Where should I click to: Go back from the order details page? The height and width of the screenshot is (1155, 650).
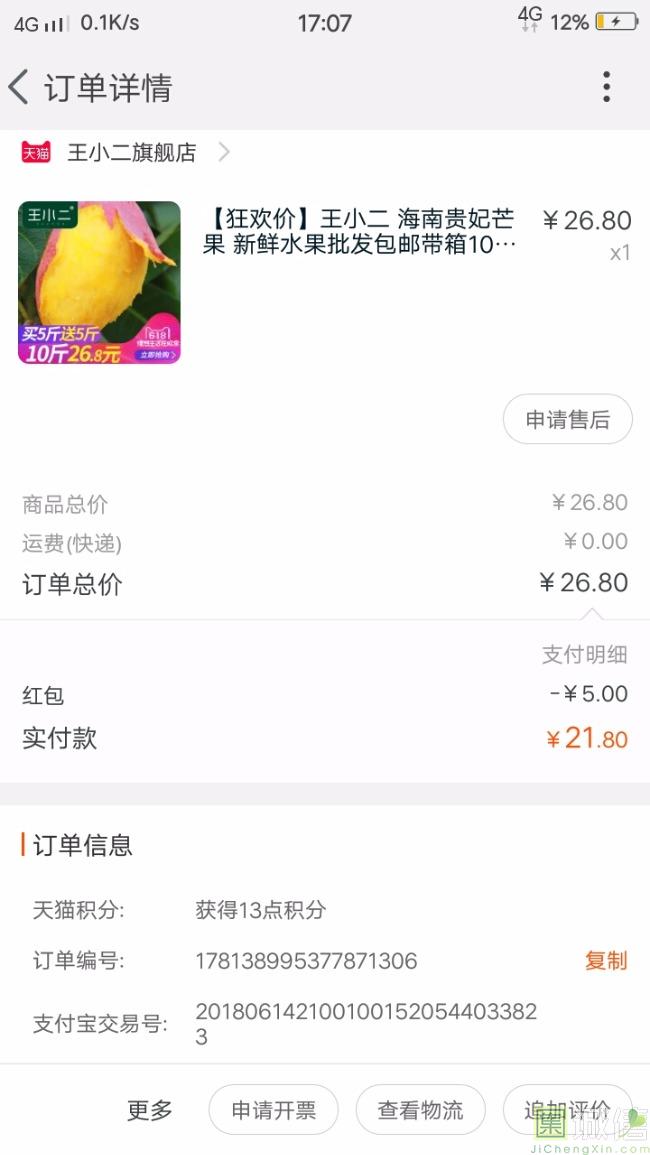click(20, 88)
